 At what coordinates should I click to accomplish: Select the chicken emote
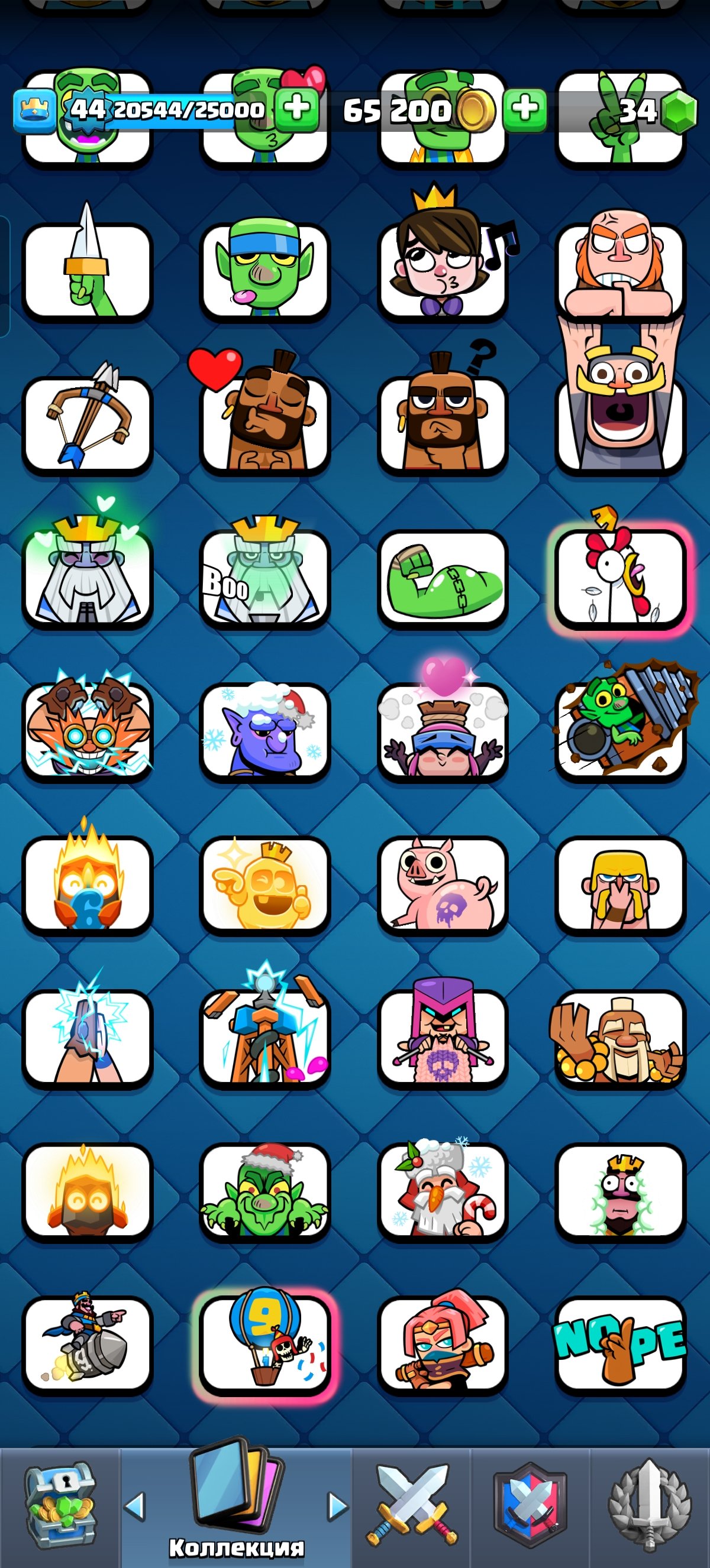(620, 578)
